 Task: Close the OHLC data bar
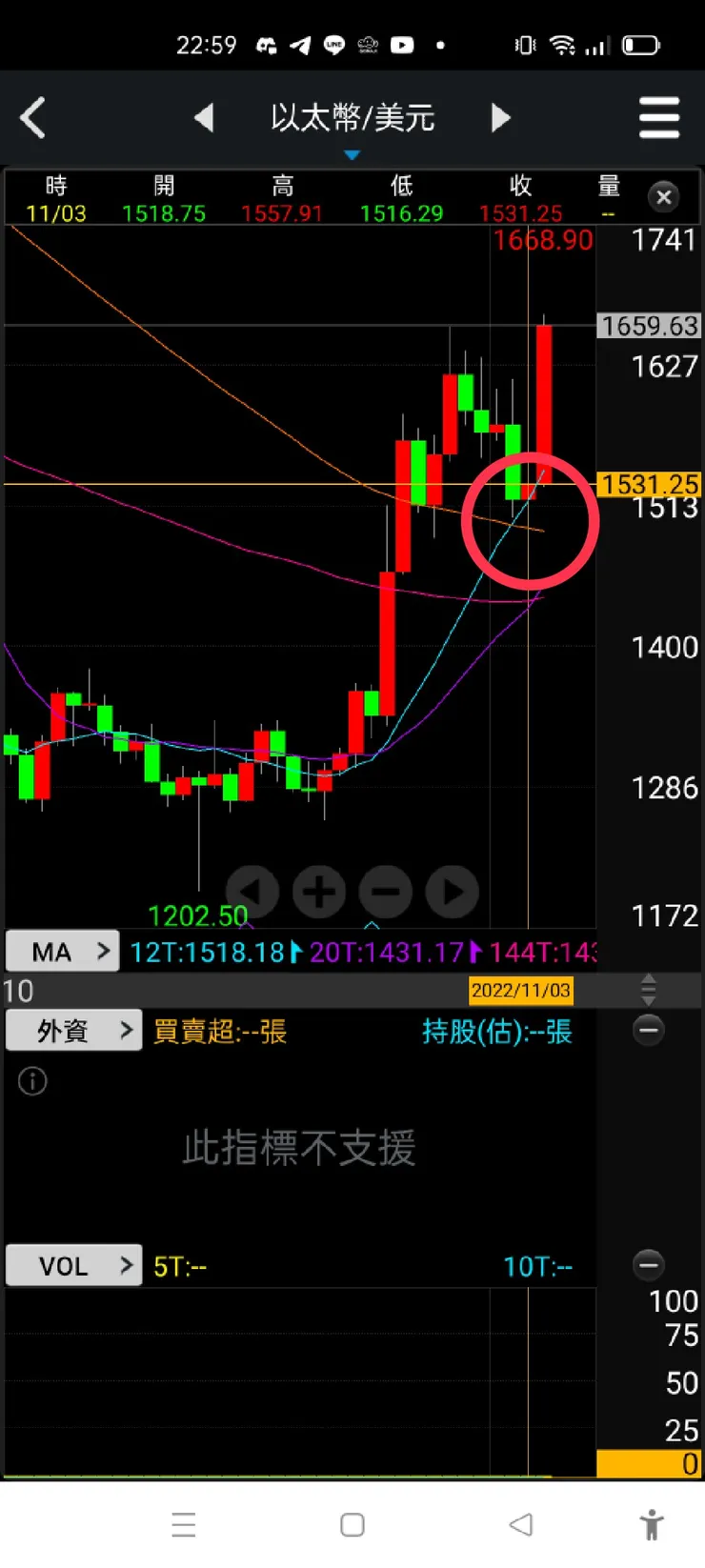click(664, 197)
